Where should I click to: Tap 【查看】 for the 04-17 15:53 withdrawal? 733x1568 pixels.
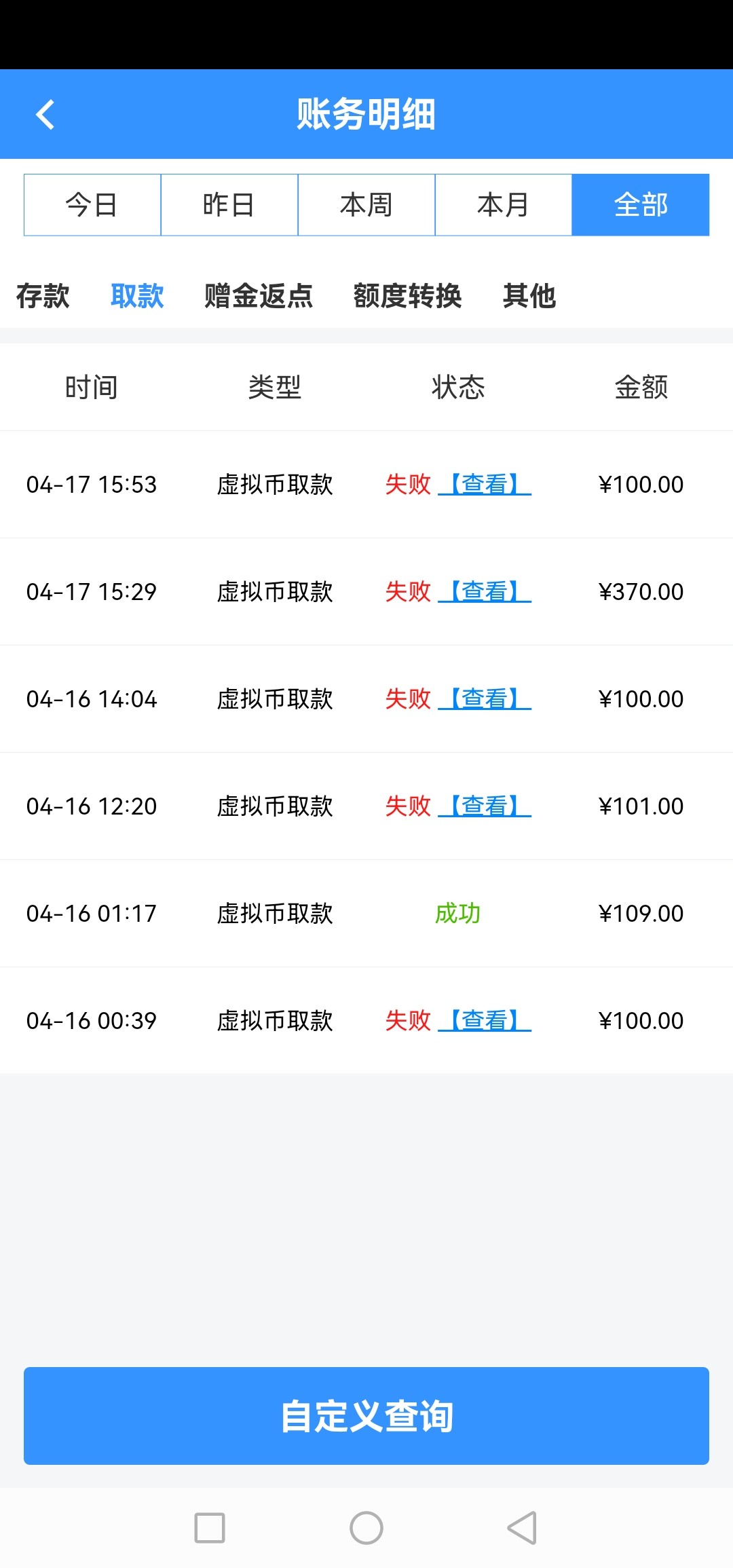coord(485,485)
